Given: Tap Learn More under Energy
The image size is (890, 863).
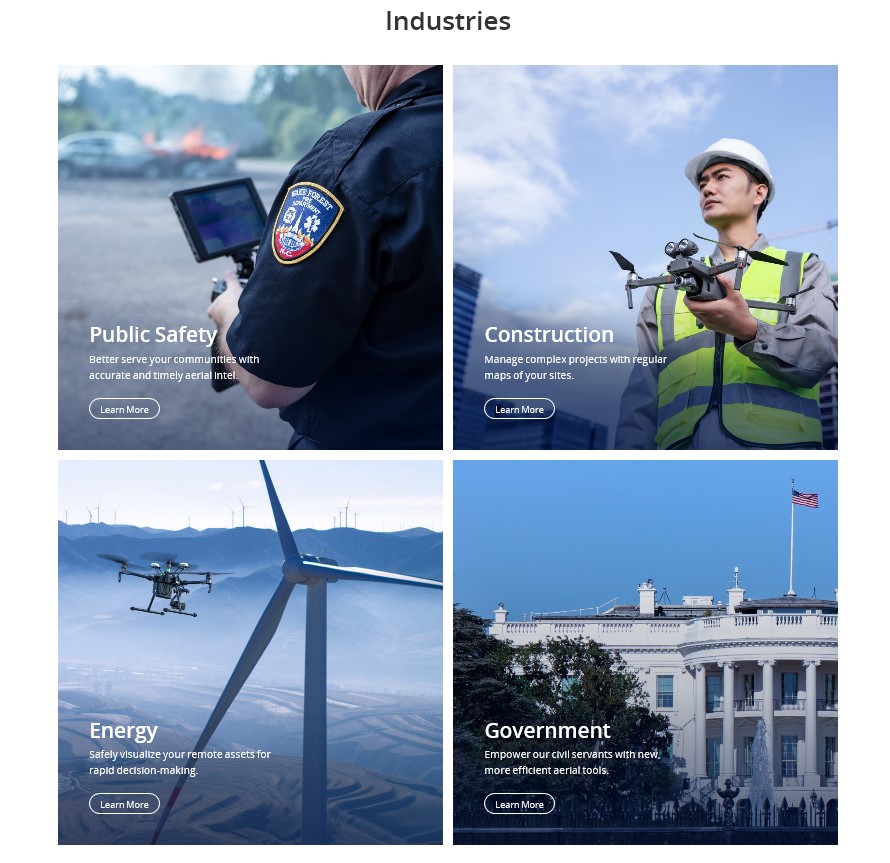Looking at the screenshot, I should point(124,804).
